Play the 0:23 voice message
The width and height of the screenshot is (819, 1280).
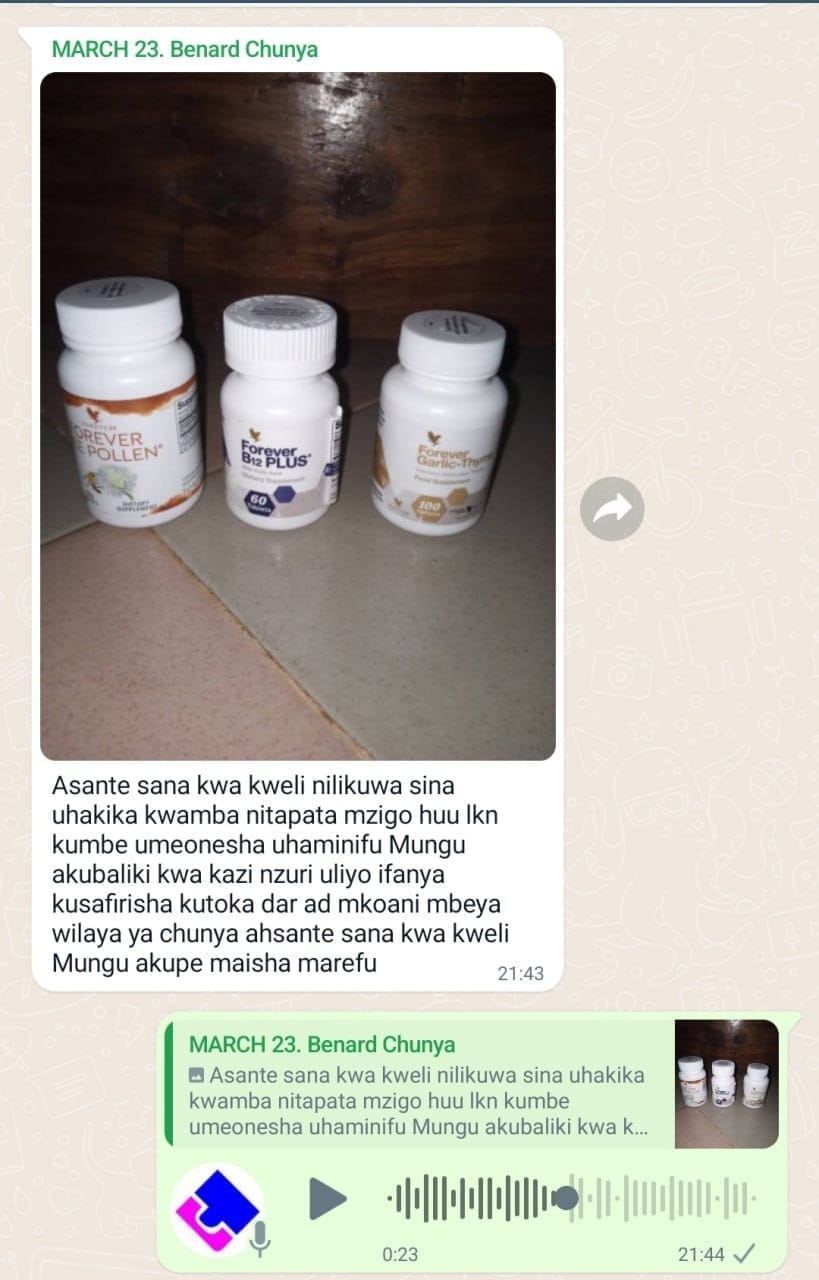click(x=327, y=1198)
